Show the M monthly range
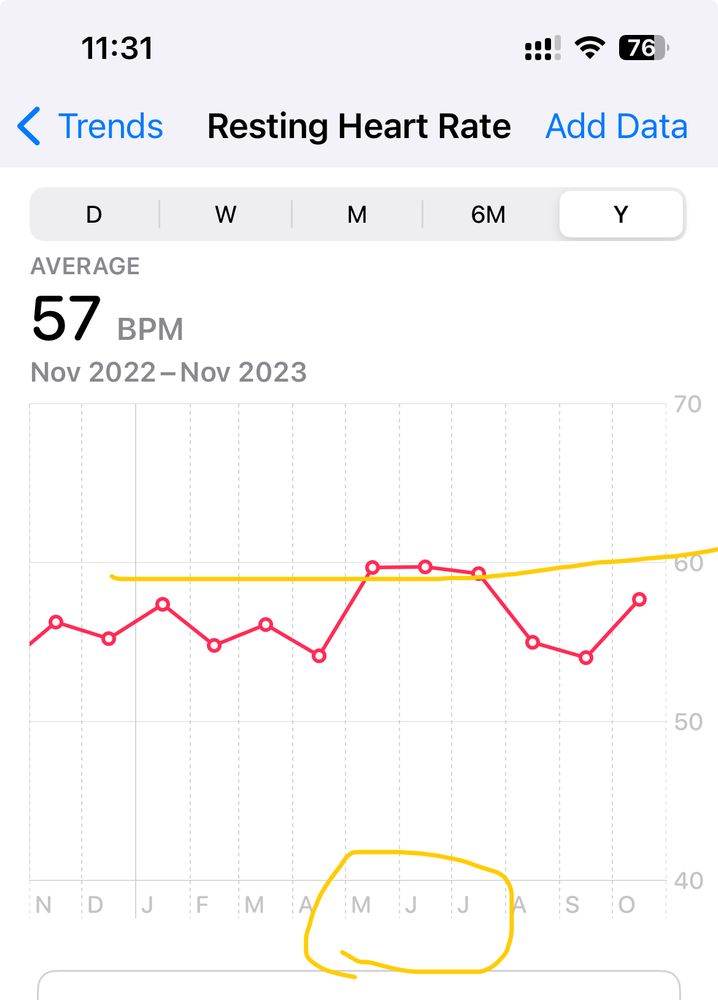This screenshot has width=718, height=1000. click(357, 214)
